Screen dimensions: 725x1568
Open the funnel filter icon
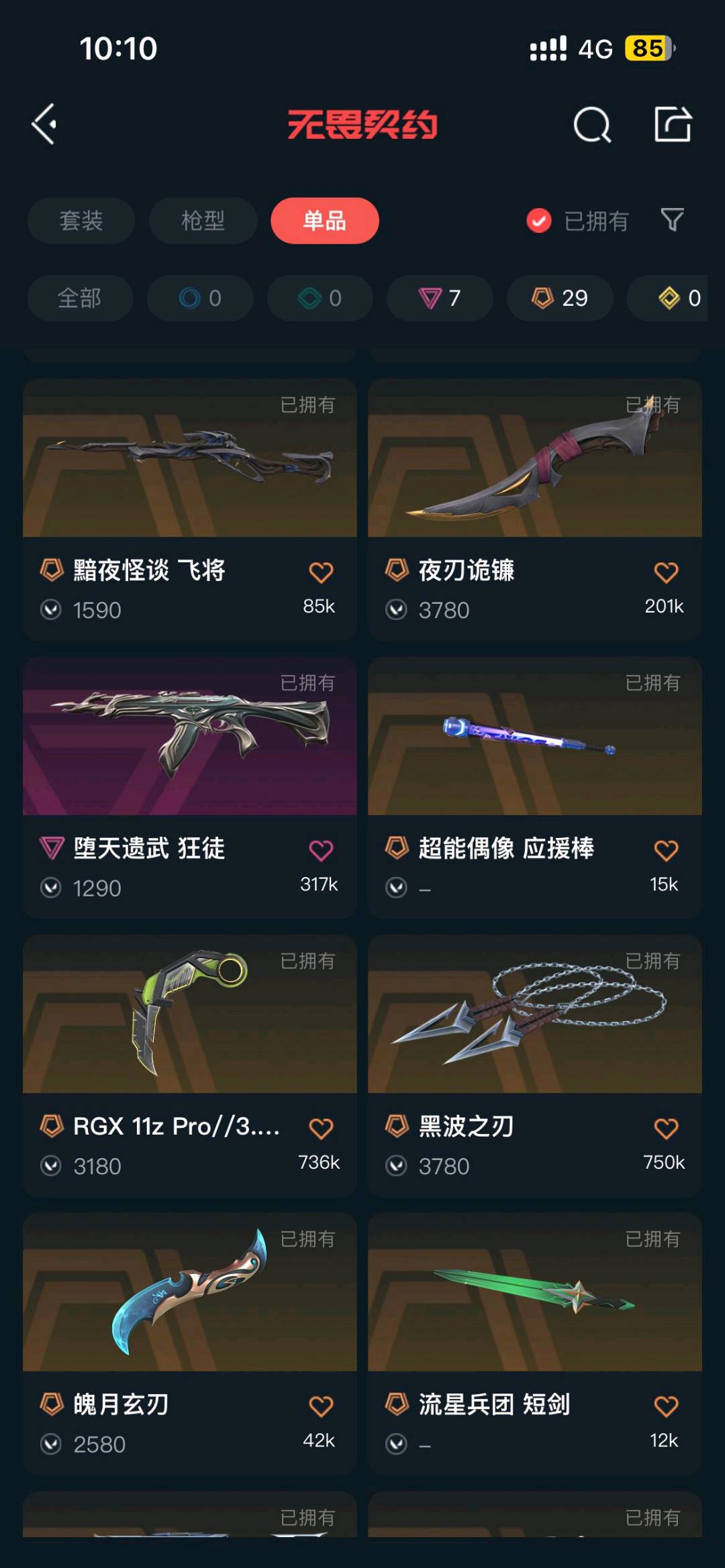point(672,220)
